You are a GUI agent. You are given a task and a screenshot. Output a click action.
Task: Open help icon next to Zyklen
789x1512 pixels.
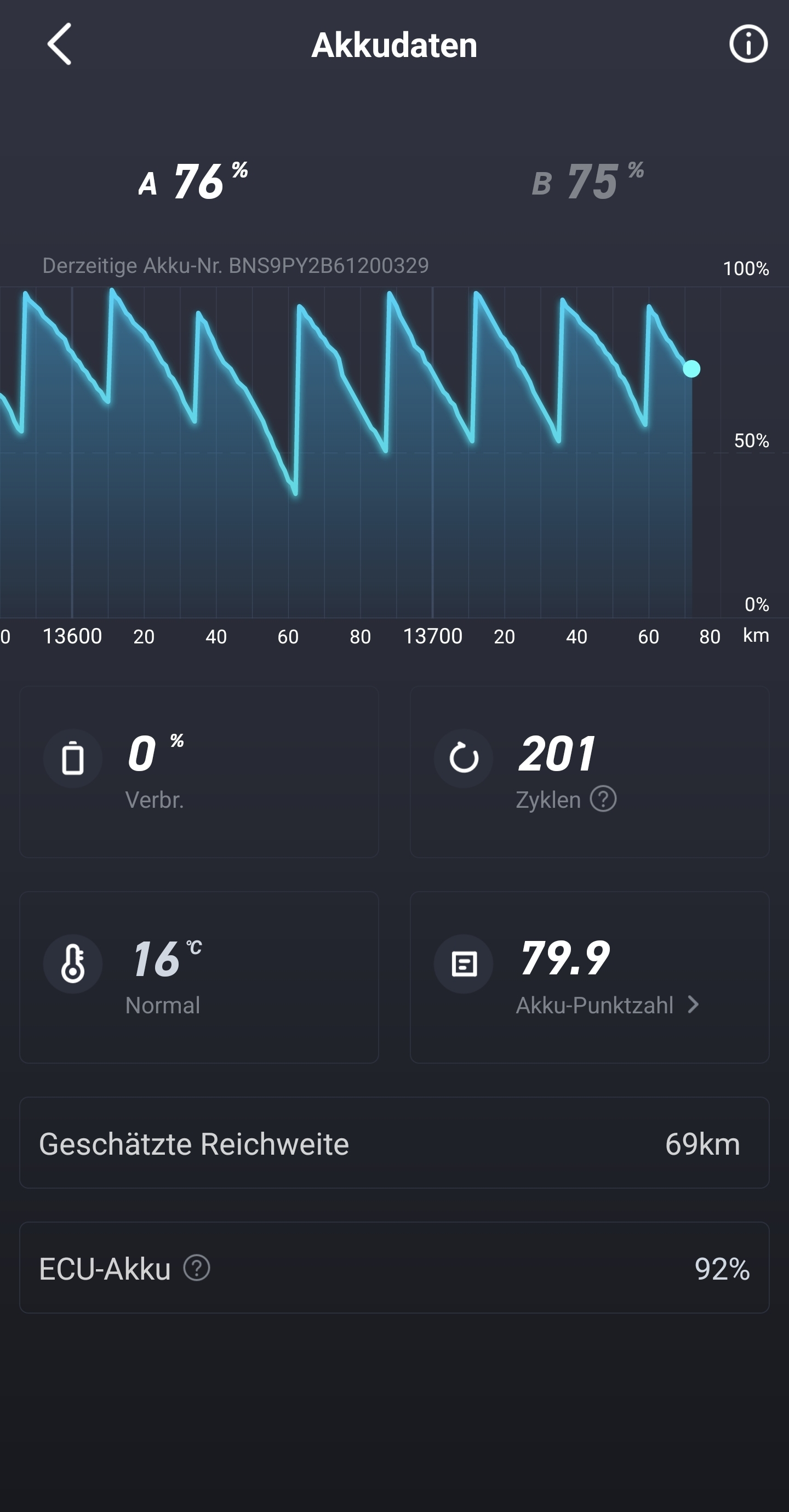[x=603, y=799]
